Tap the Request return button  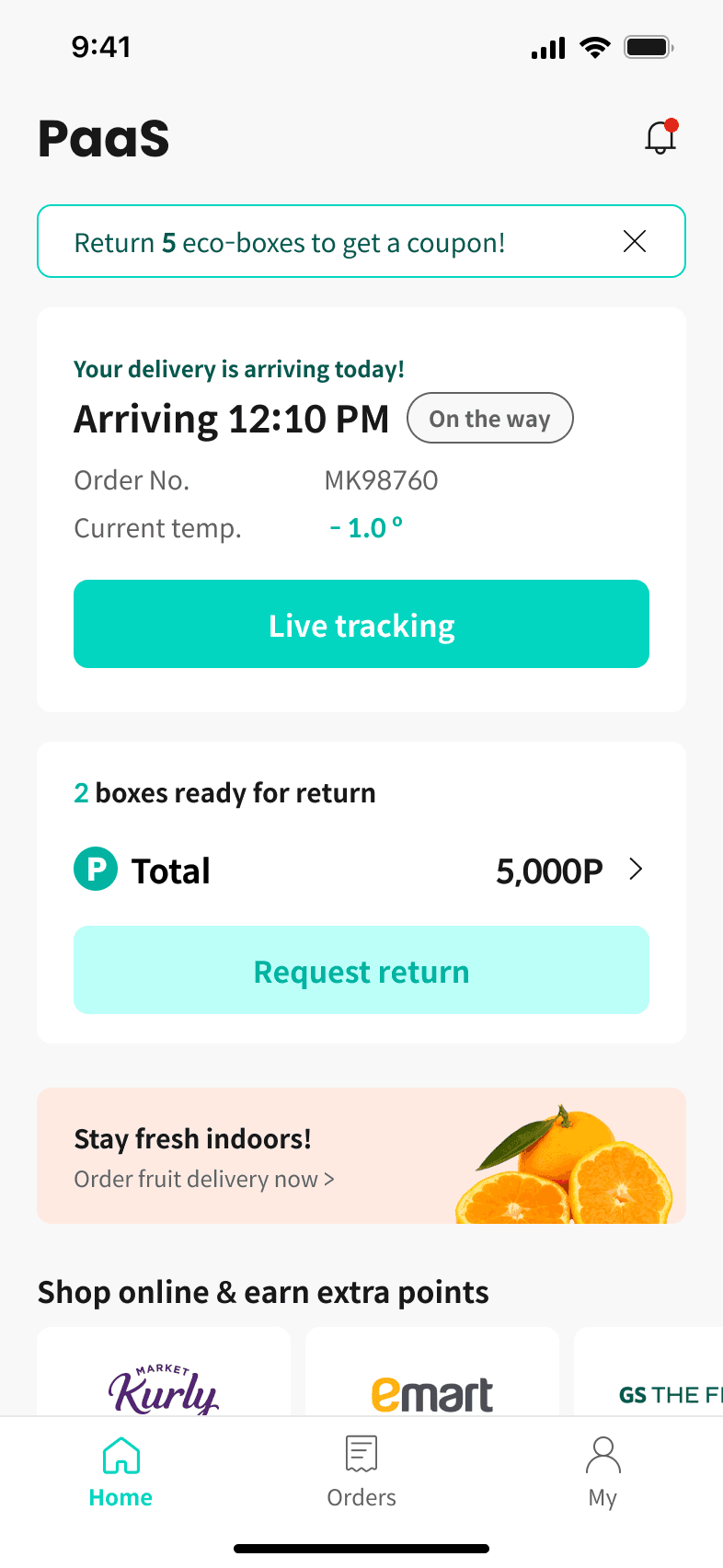tap(361, 970)
